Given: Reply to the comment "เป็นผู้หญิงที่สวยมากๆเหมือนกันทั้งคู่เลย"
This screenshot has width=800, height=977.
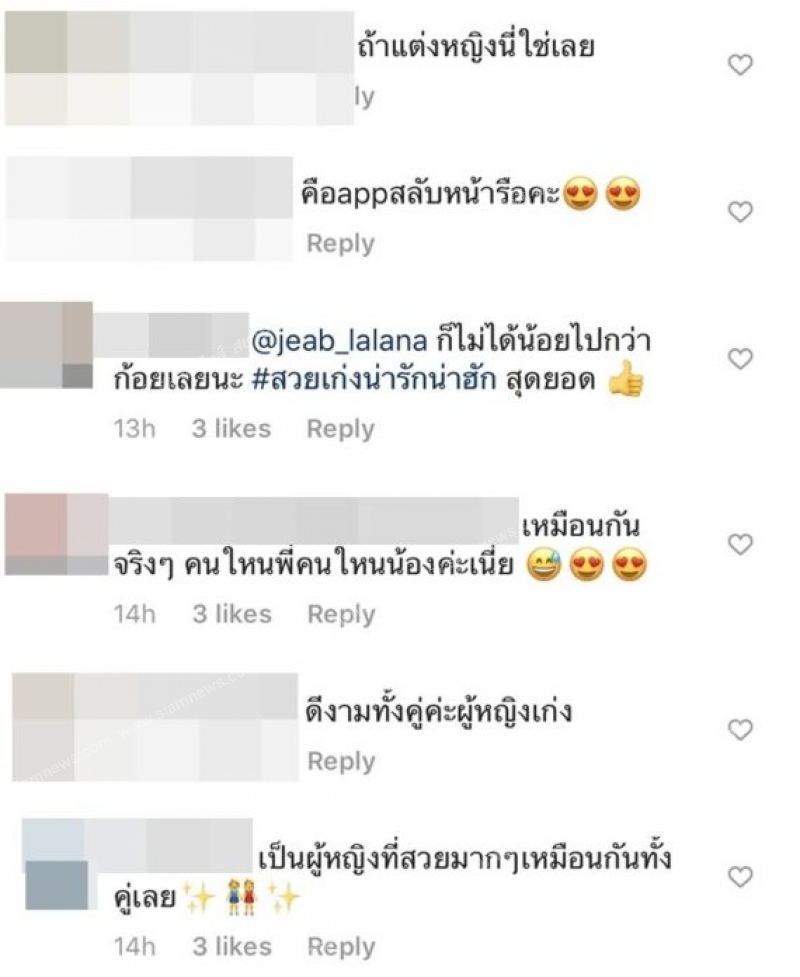Looking at the screenshot, I should coord(340,947).
